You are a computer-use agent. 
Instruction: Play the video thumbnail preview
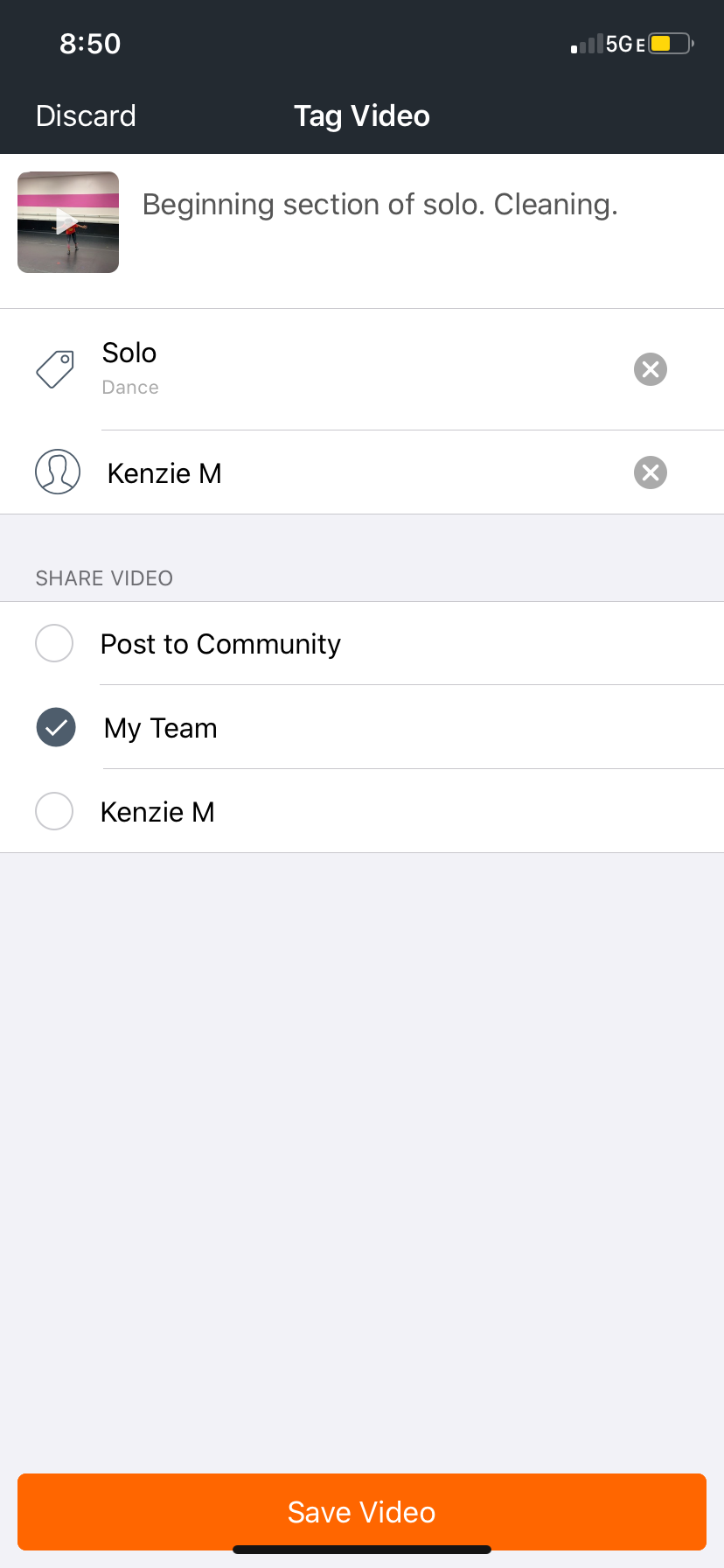(x=68, y=222)
